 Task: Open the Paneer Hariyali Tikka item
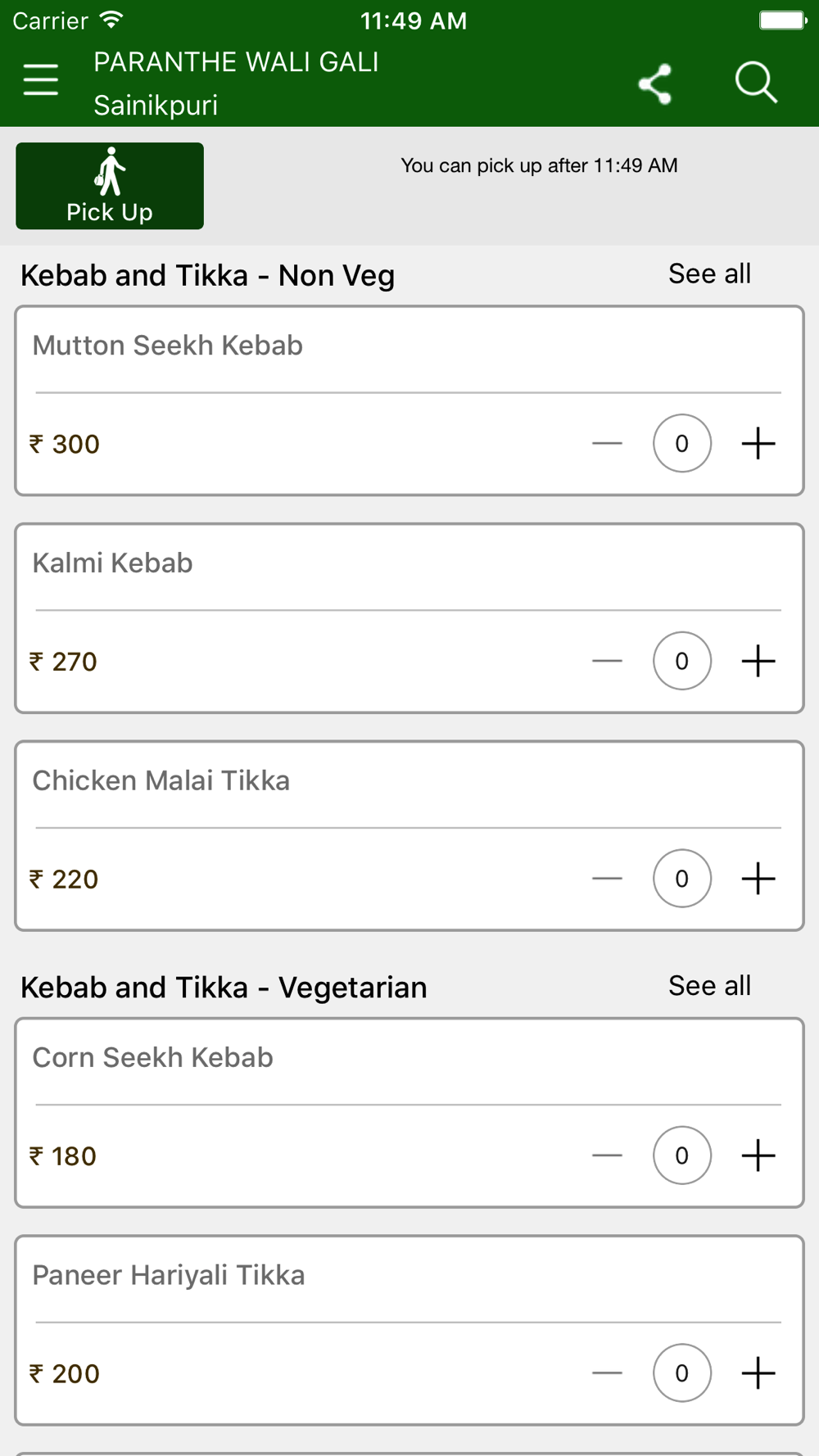coord(168,1276)
